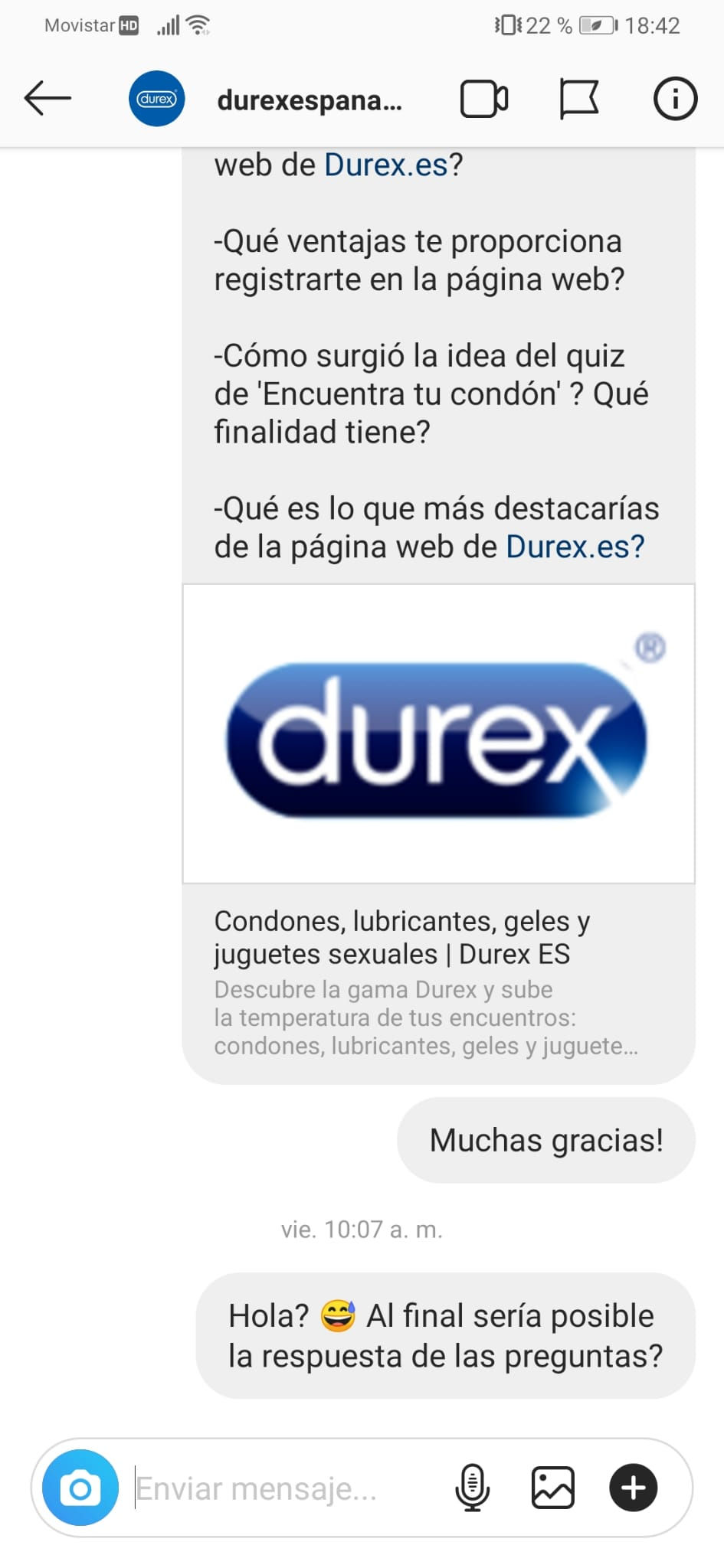The image size is (724, 1568).
Task: Open durexespana profile from the header
Action: 309,100
